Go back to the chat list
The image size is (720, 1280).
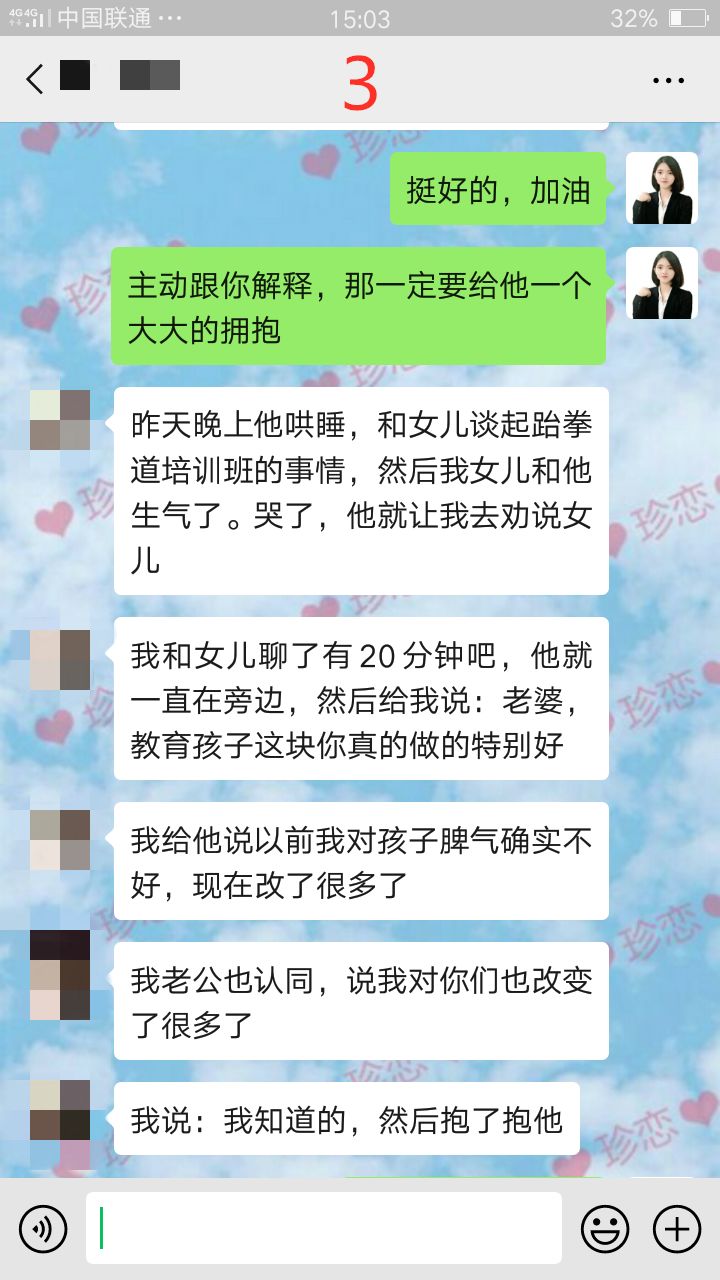click(35, 79)
